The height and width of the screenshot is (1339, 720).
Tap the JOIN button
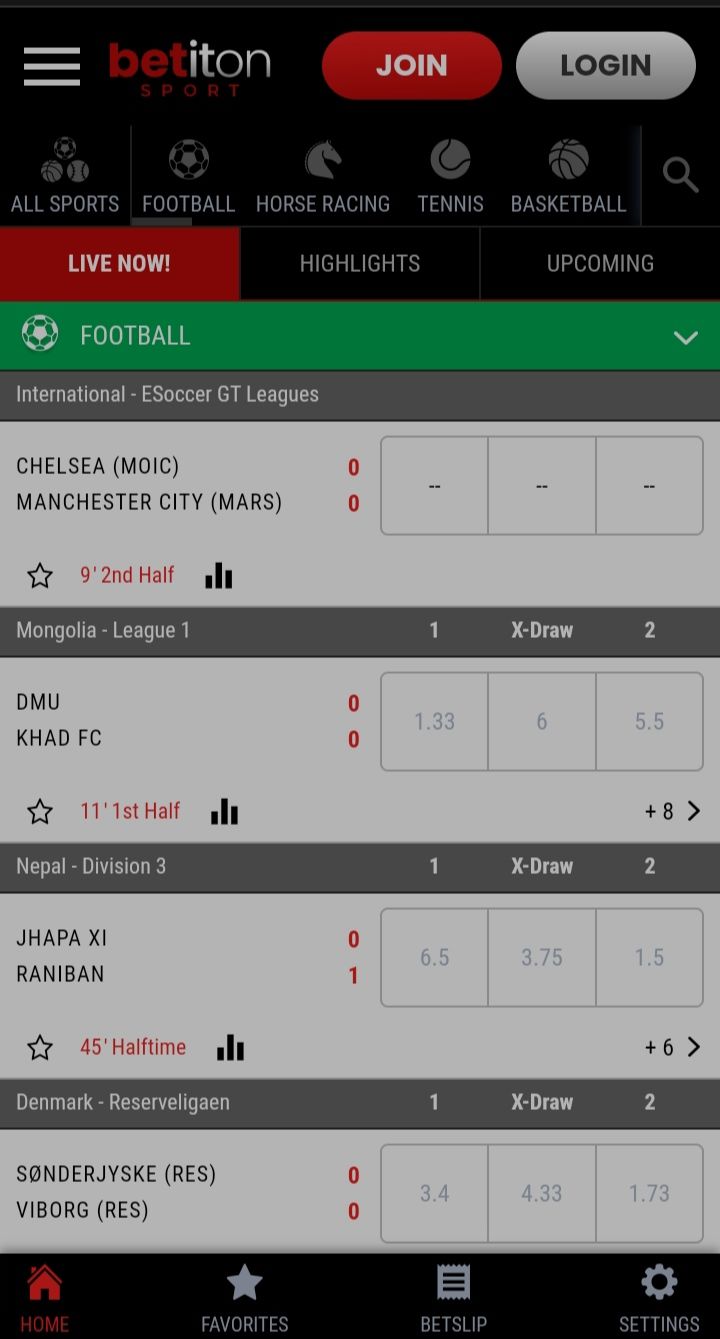click(412, 65)
